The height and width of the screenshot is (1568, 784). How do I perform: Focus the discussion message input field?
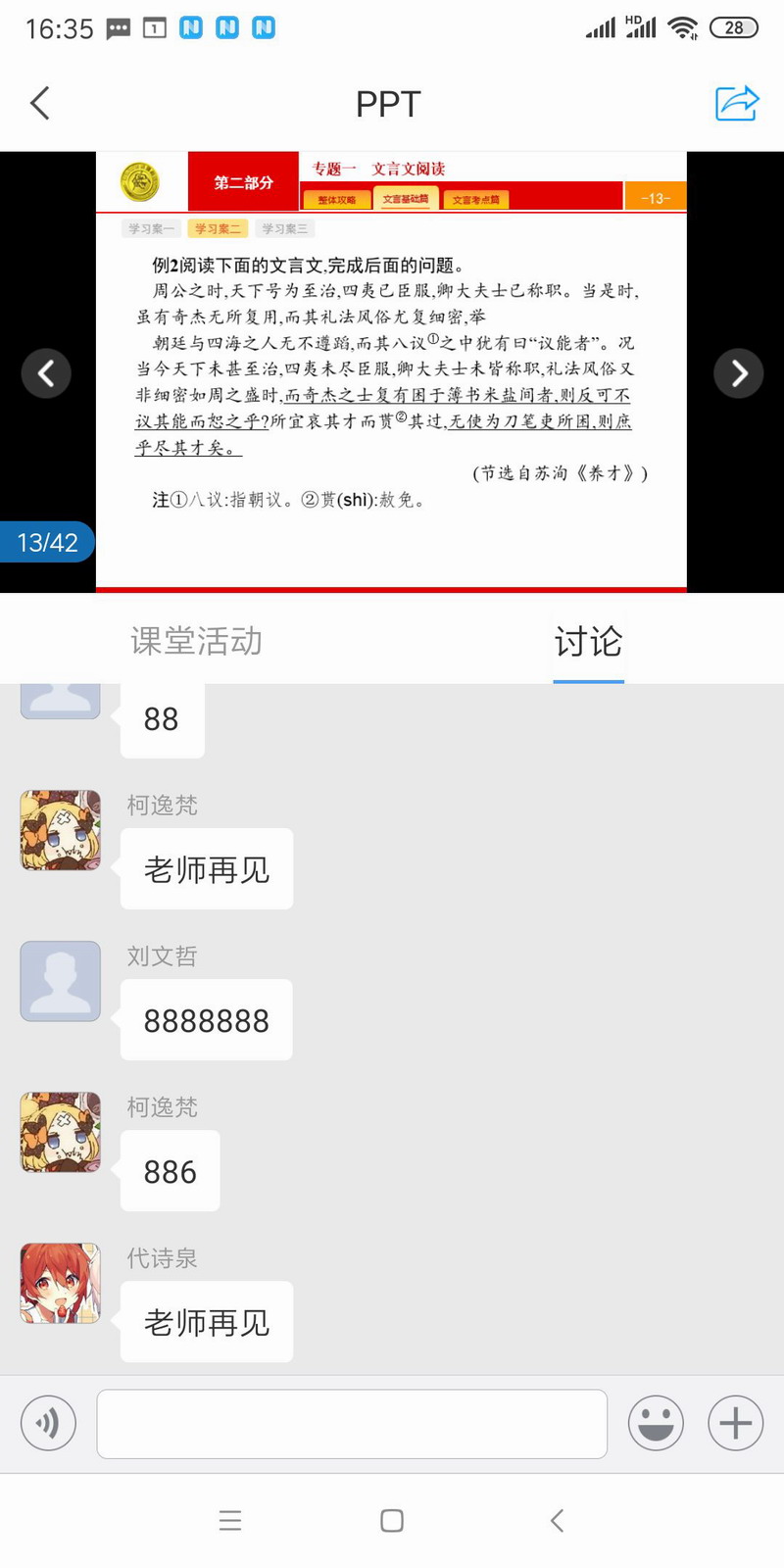point(352,1423)
